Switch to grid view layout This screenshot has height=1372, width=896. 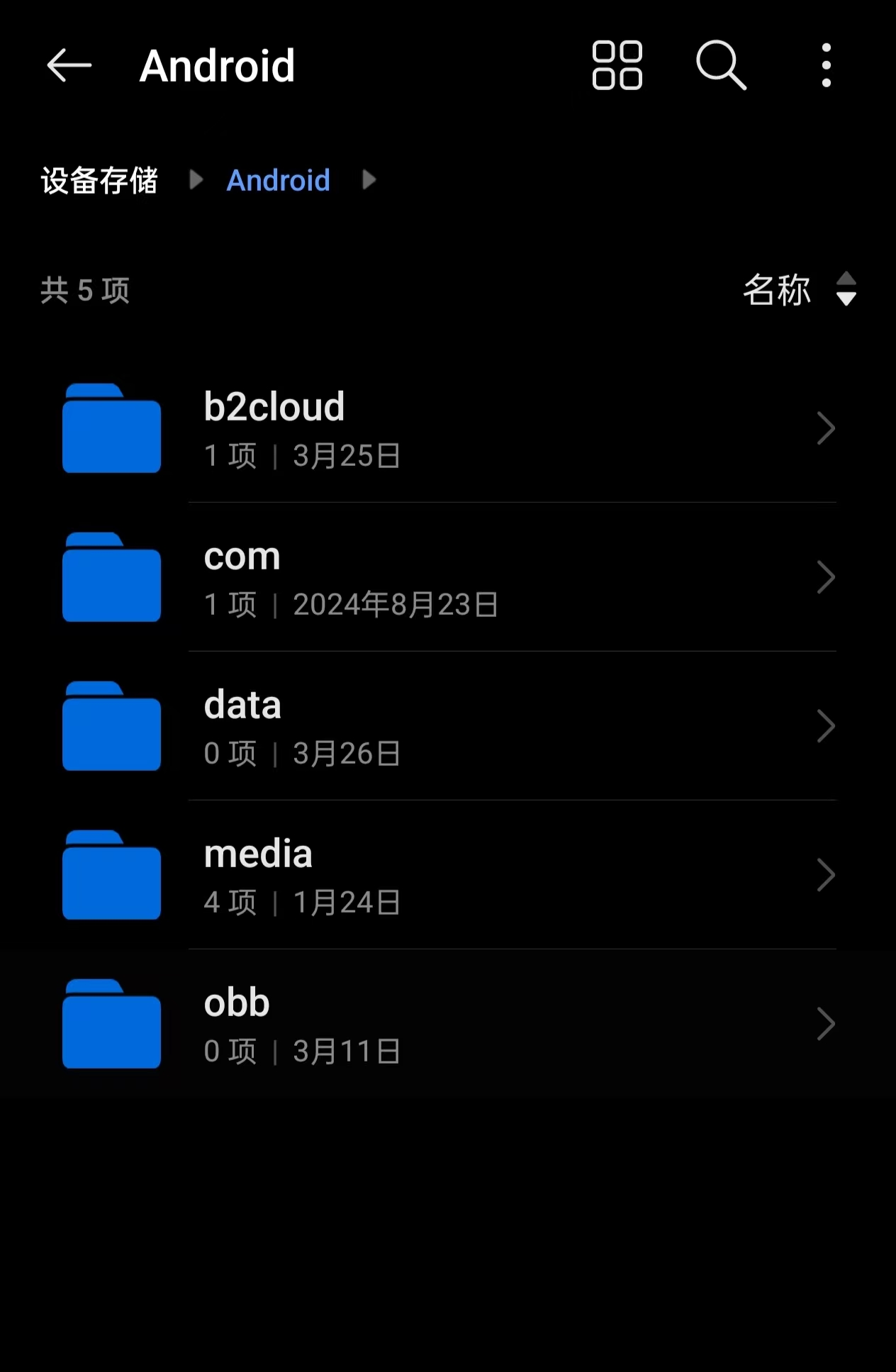(x=617, y=65)
